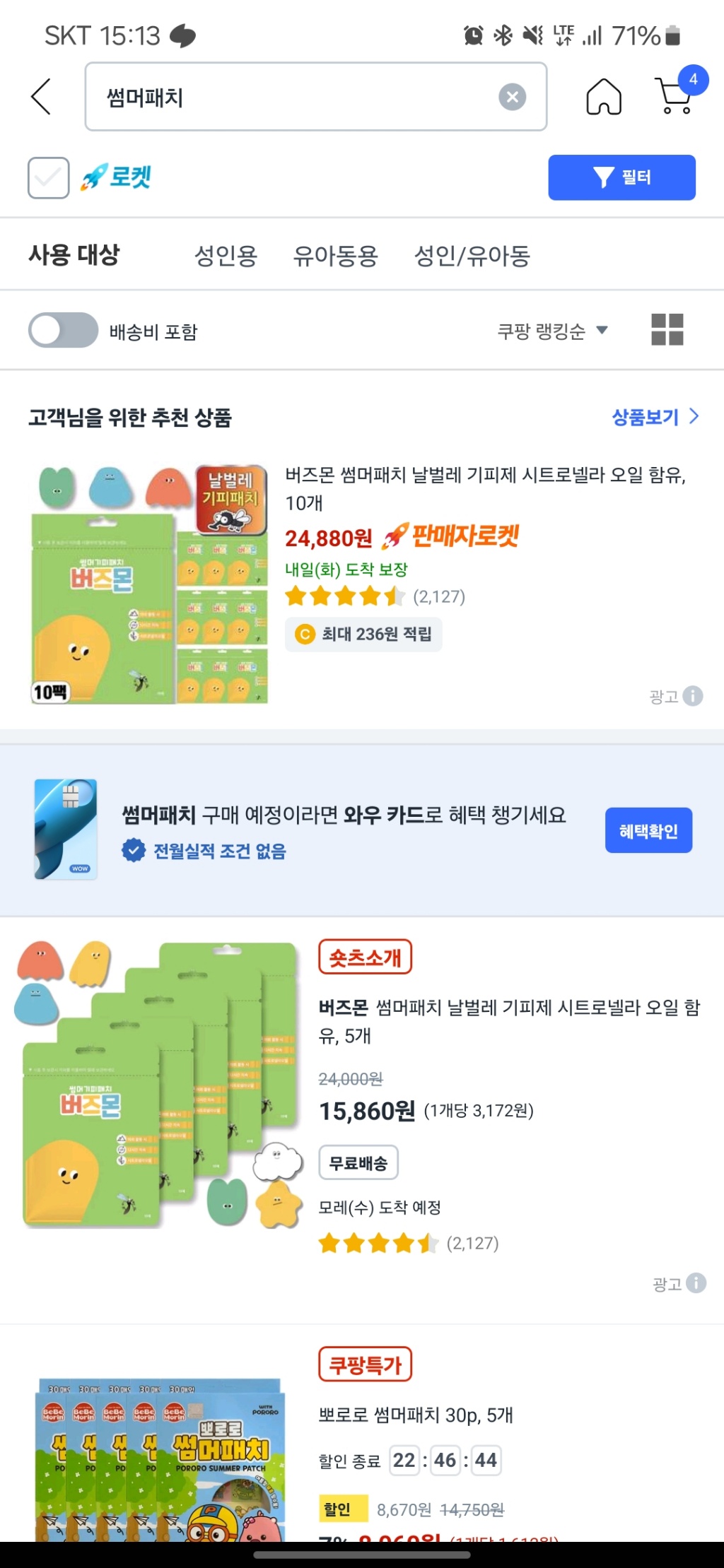Open the 버즈몬 썸머패치 5개 product

coord(509,1020)
